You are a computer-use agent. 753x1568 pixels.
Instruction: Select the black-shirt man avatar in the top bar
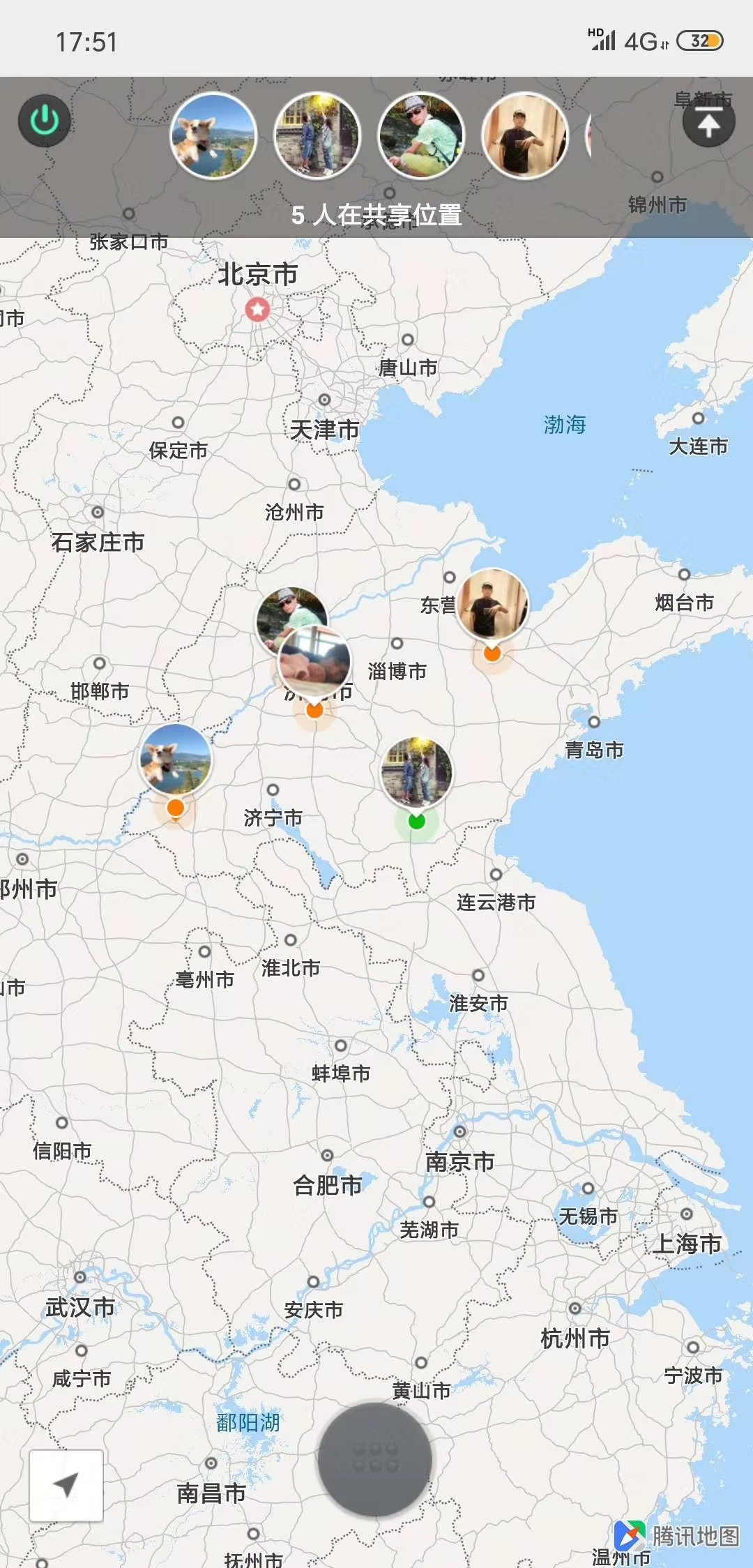525,136
